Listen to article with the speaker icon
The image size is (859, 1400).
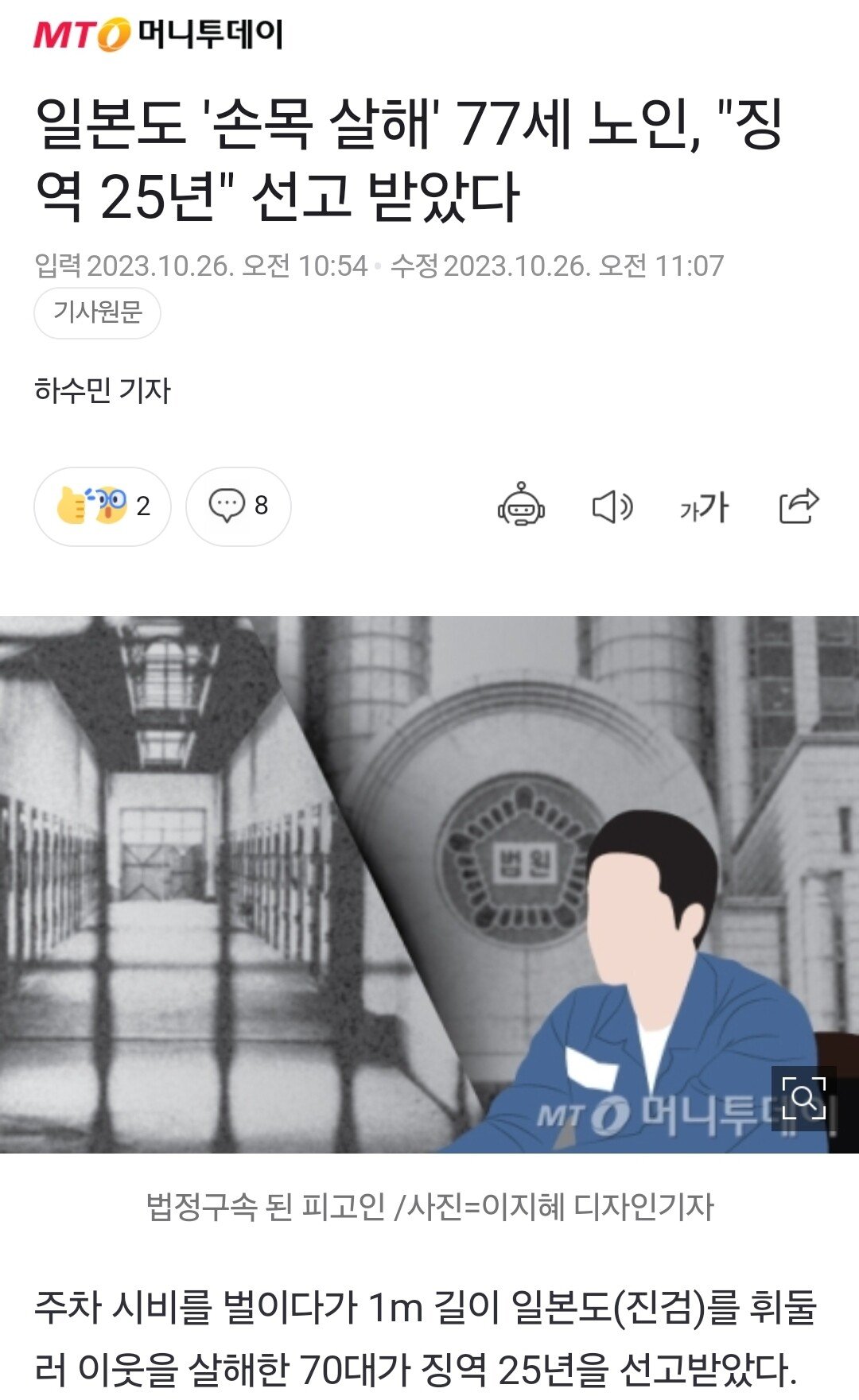(612, 506)
